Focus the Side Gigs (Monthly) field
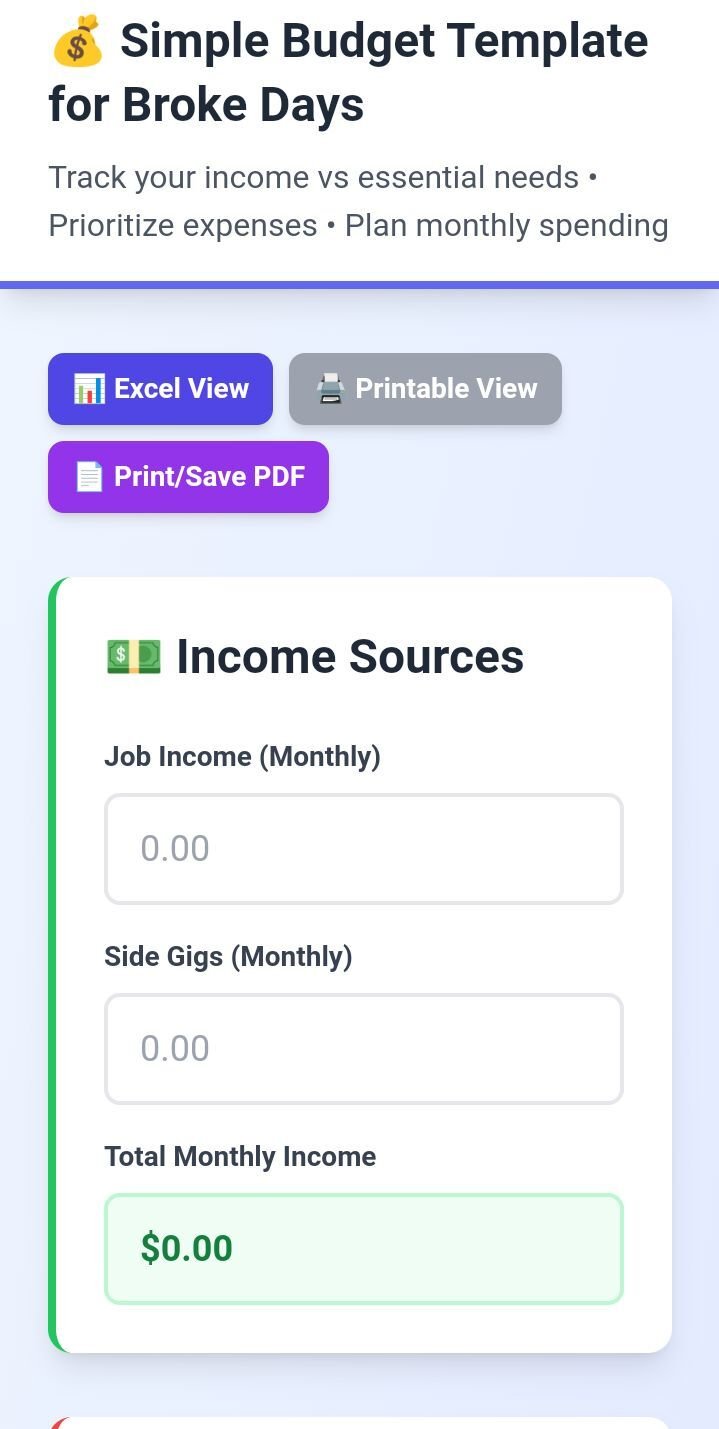Screen dimensions: 719x1429 click(364, 1049)
